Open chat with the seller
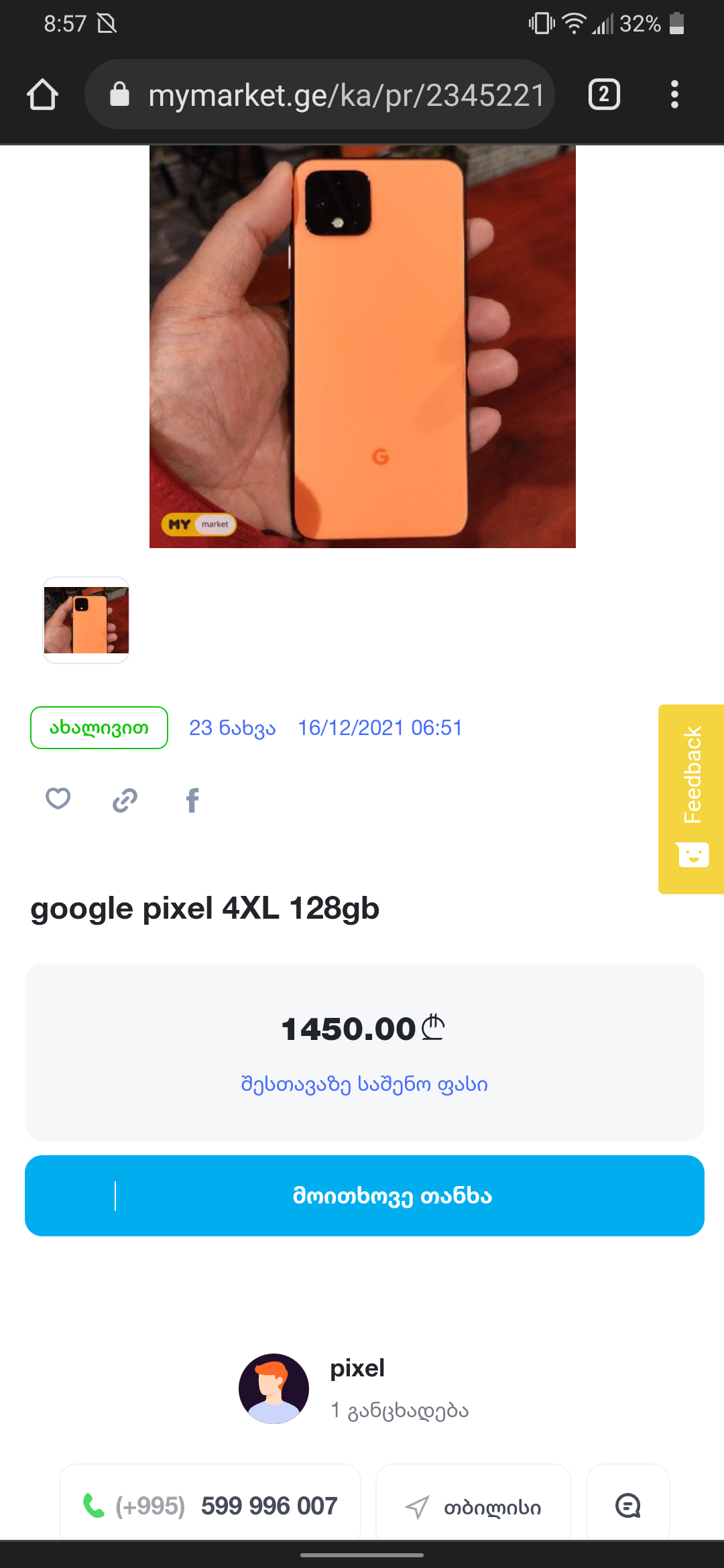This screenshot has height=1568, width=724. [628, 1506]
